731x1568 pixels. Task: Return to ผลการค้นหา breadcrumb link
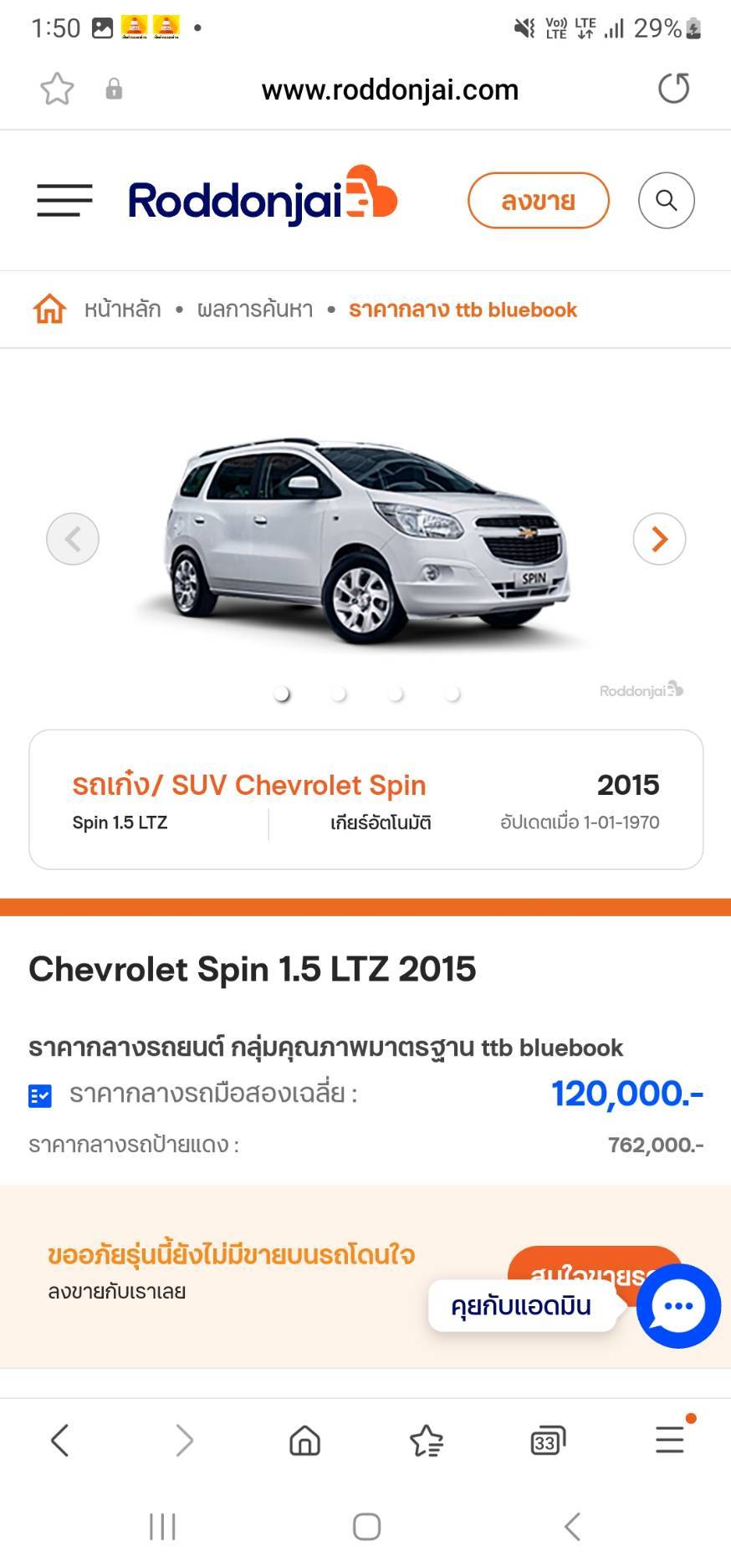[x=255, y=310]
